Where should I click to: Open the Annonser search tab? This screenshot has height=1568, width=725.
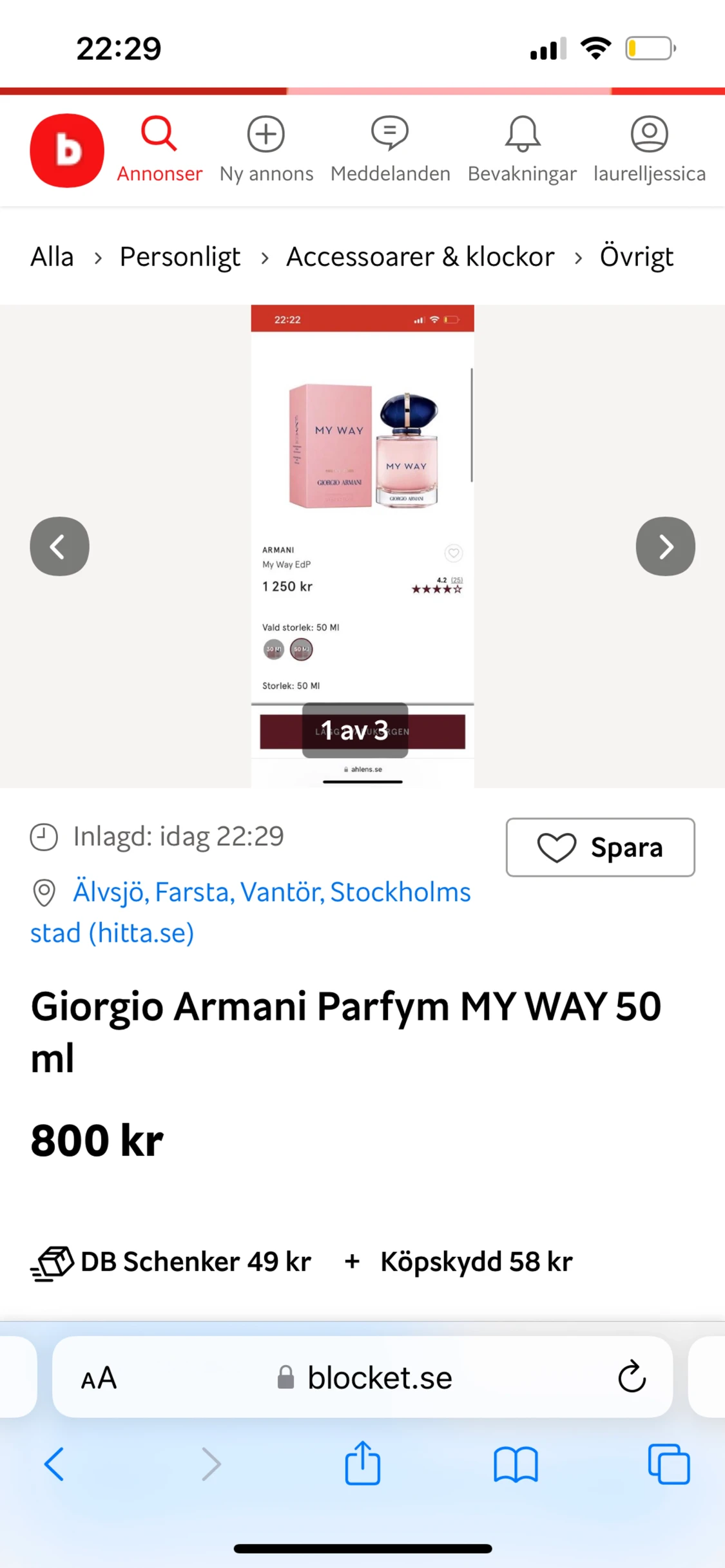pos(159,149)
